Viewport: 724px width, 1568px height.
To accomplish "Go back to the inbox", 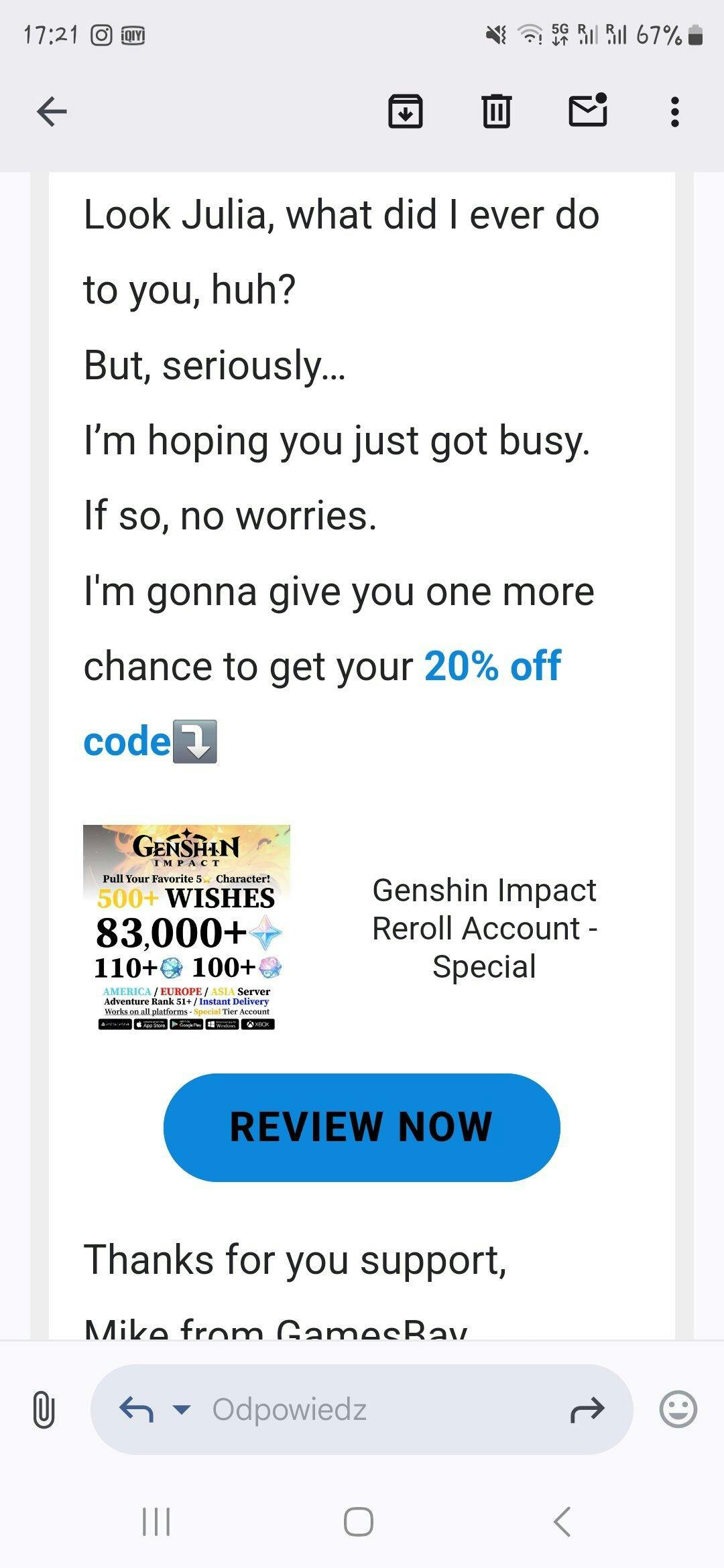I will [x=52, y=111].
